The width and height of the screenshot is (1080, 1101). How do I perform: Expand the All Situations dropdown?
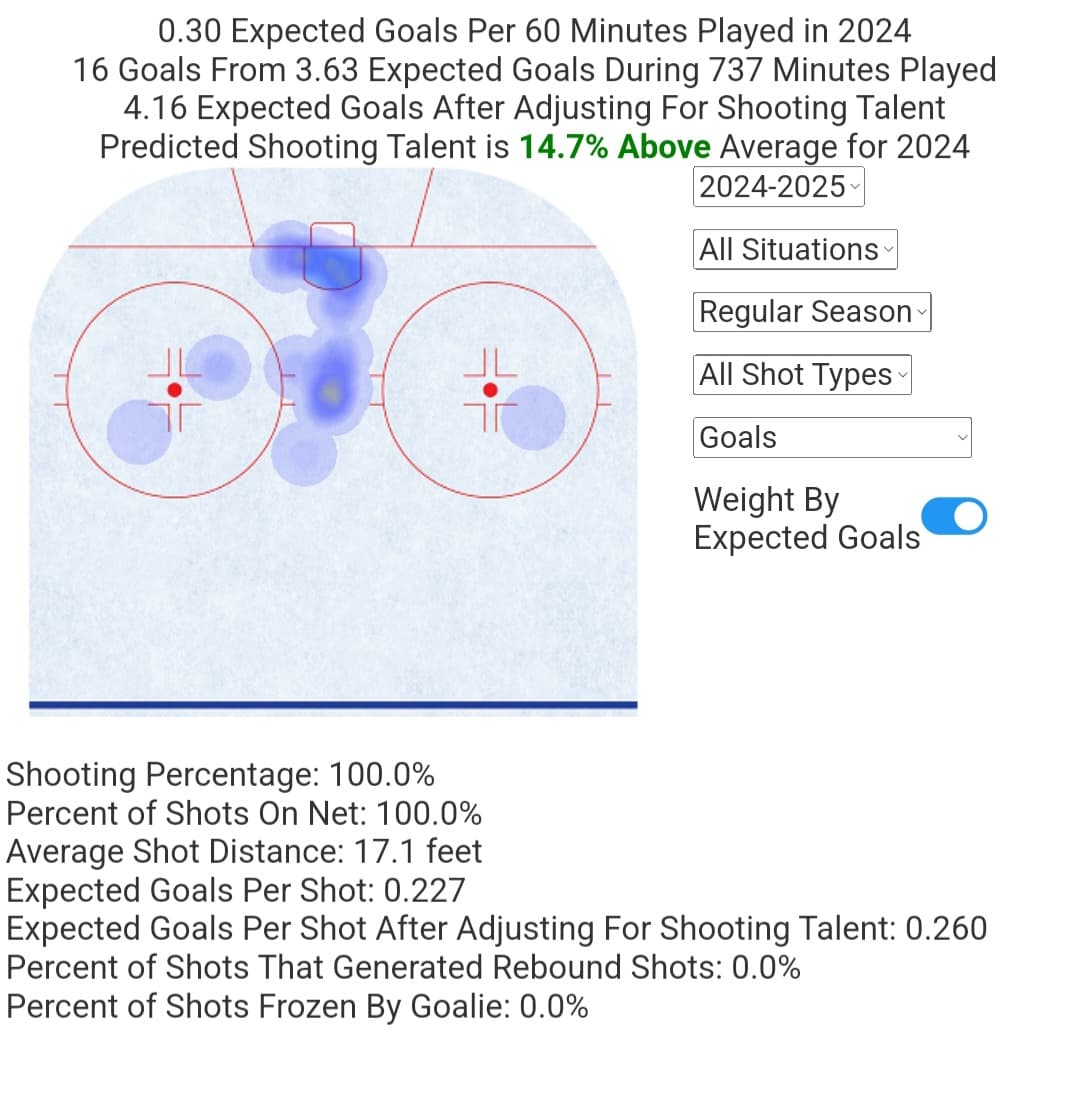click(796, 249)
